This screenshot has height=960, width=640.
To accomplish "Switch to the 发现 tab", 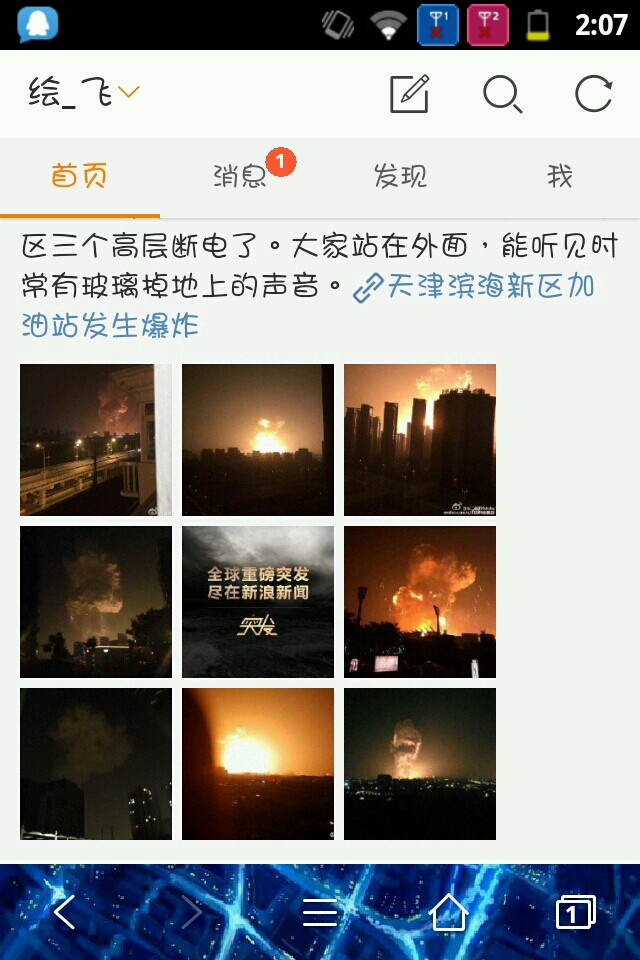I will pyautogui.click(x=400, y=177).
